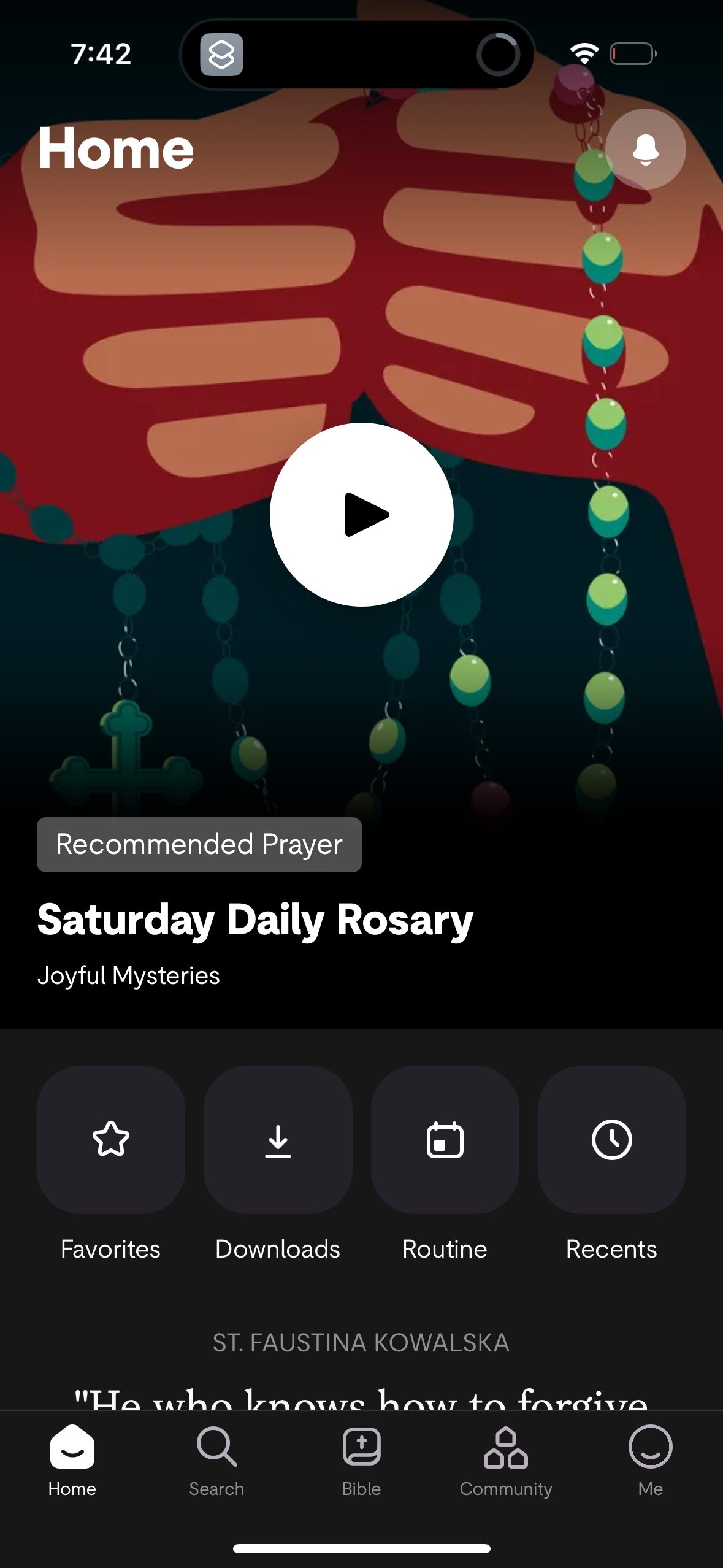
Task: View Recents
Action: coord(611,1140)
